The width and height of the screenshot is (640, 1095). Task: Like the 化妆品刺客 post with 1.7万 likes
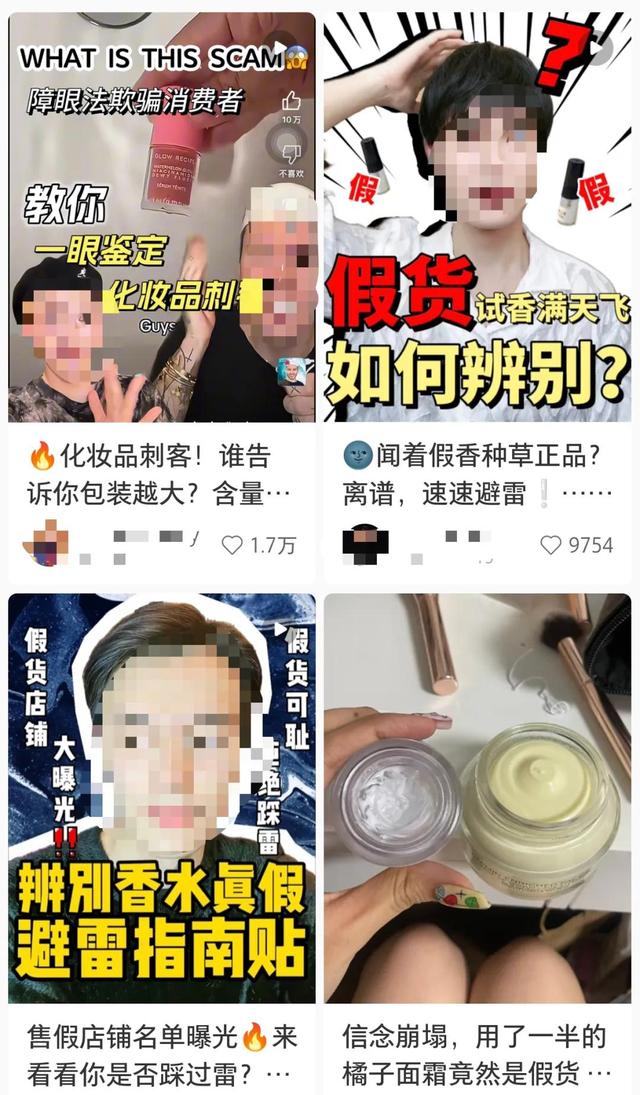233,545
